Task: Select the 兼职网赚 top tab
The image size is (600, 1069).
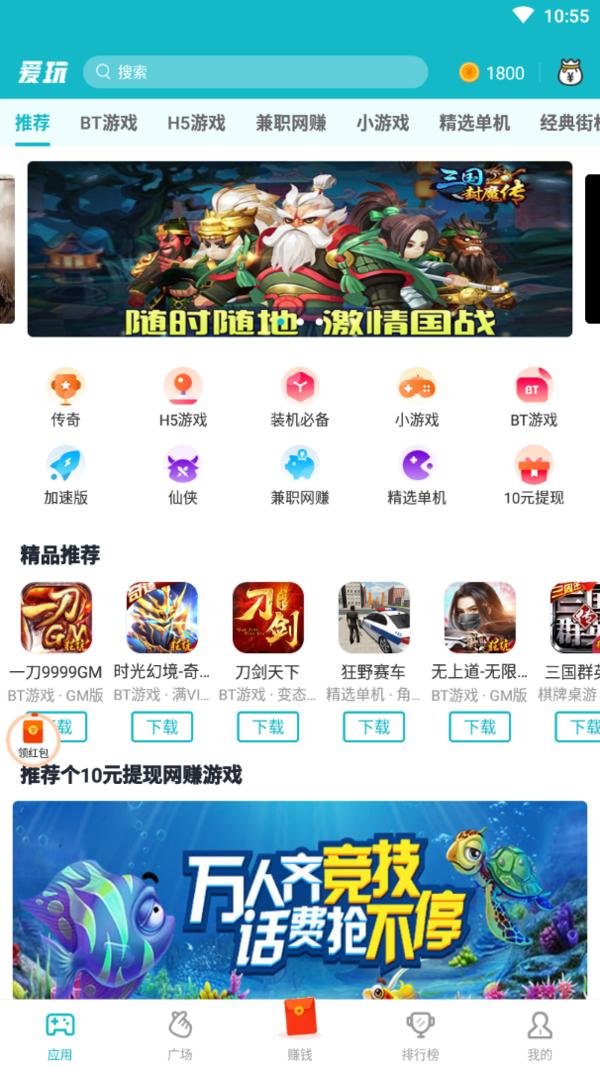Action: tap(290, 123)
